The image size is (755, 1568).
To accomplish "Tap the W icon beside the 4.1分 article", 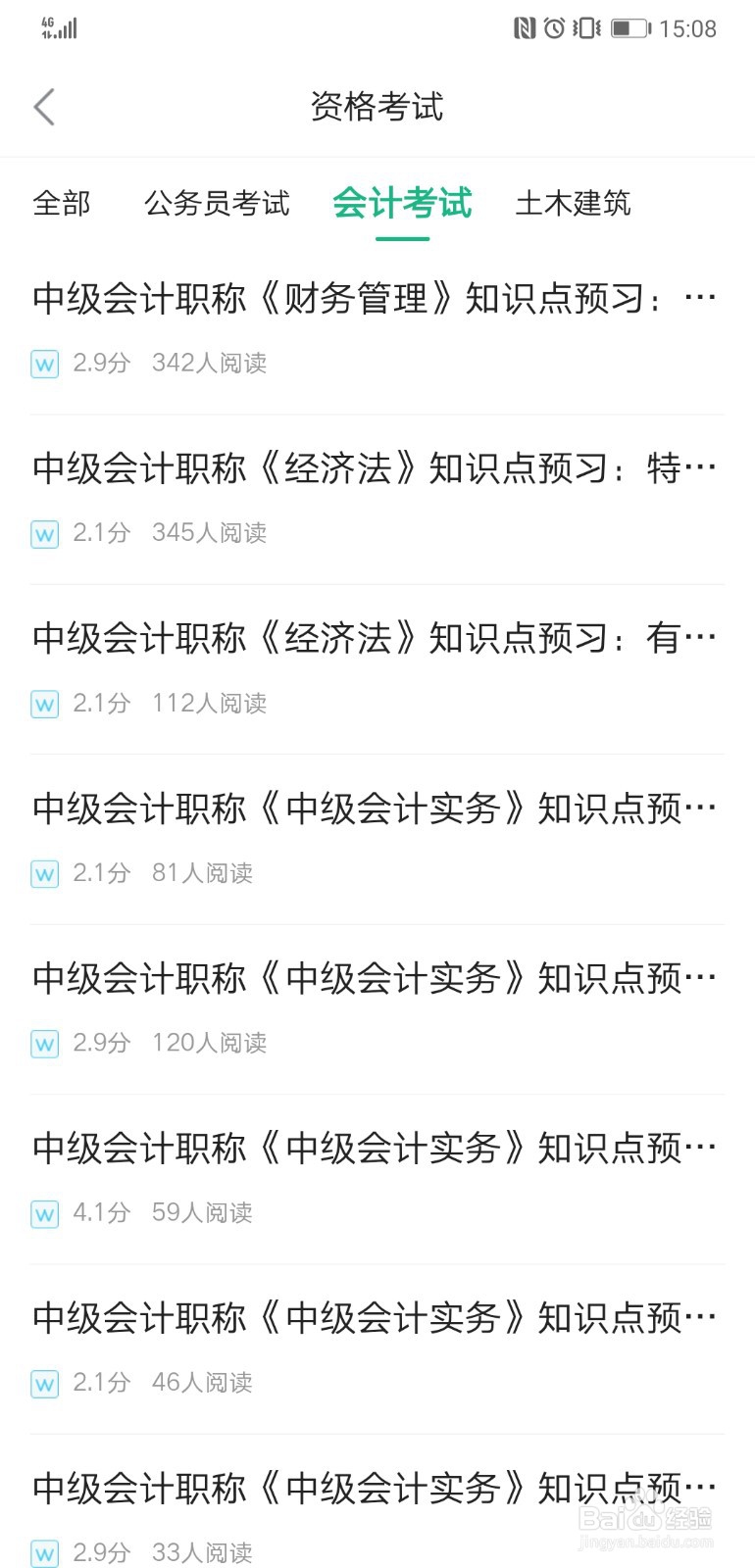I will tap(43, 1213).
